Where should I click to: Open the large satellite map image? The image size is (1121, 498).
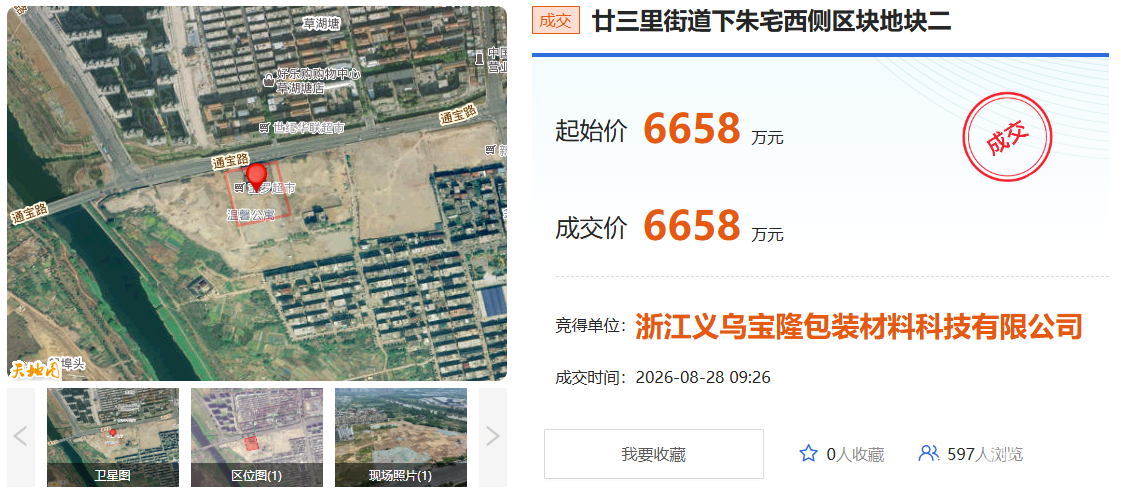click(x=257, y=194)
